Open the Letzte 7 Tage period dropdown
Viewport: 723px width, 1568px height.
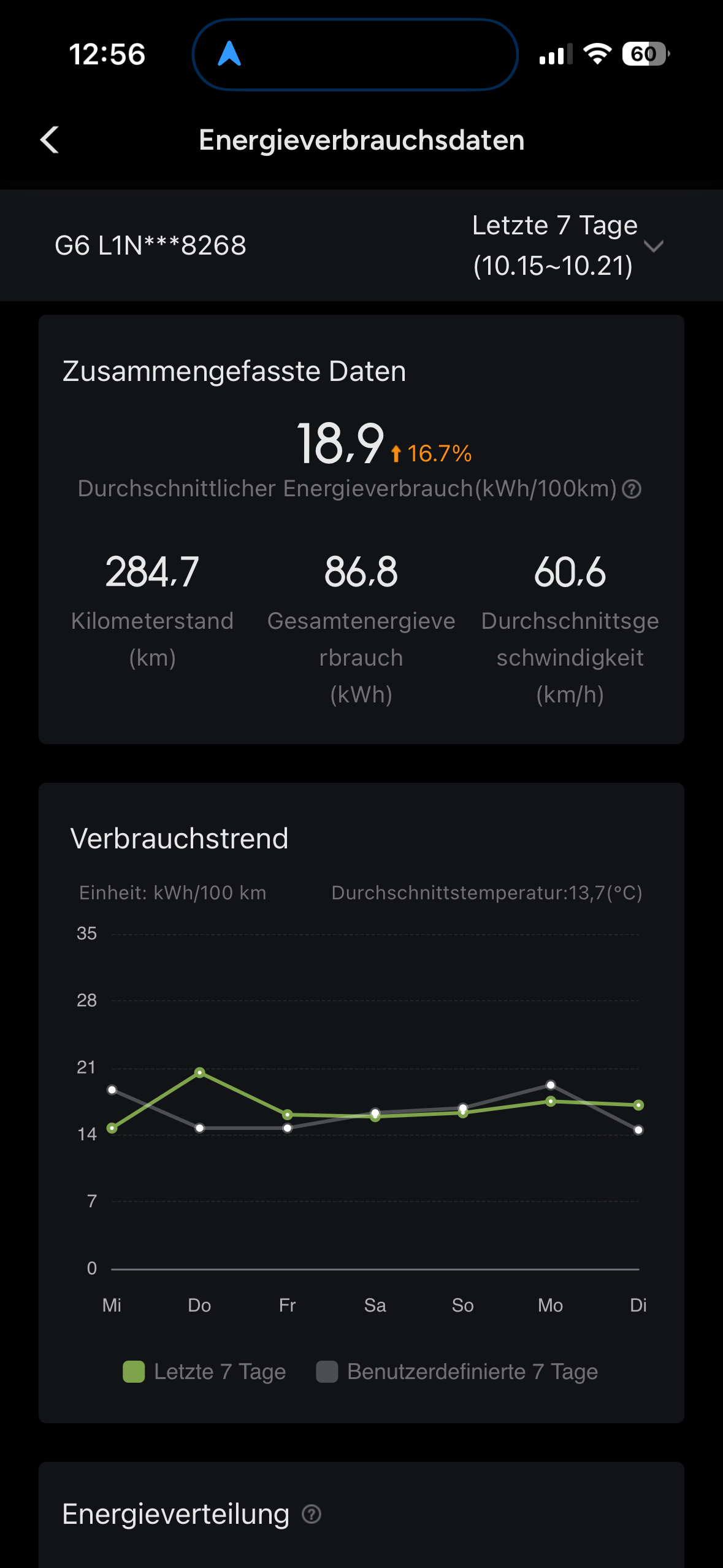567,245
